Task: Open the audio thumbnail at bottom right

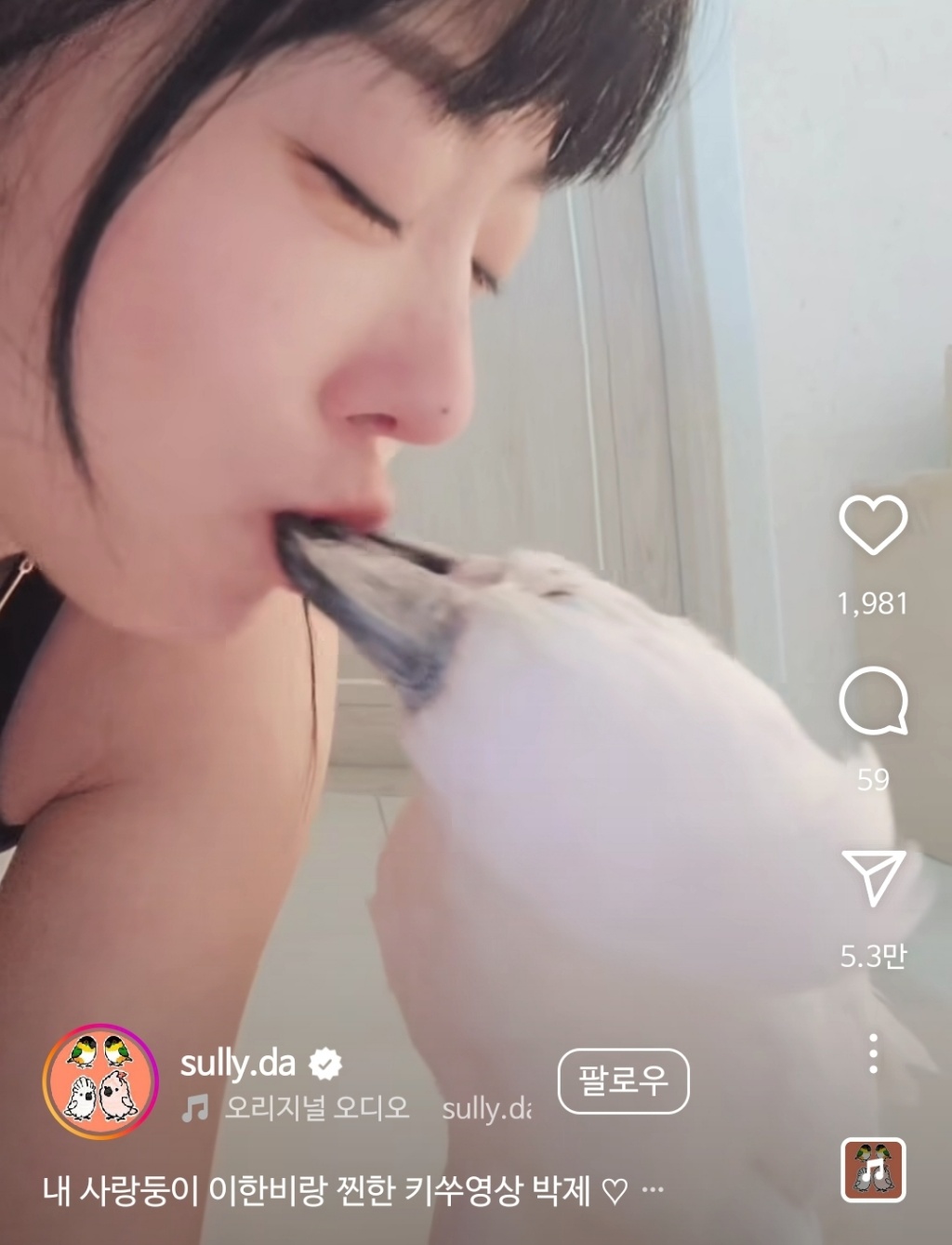Action: click(x=873, y=1170)
